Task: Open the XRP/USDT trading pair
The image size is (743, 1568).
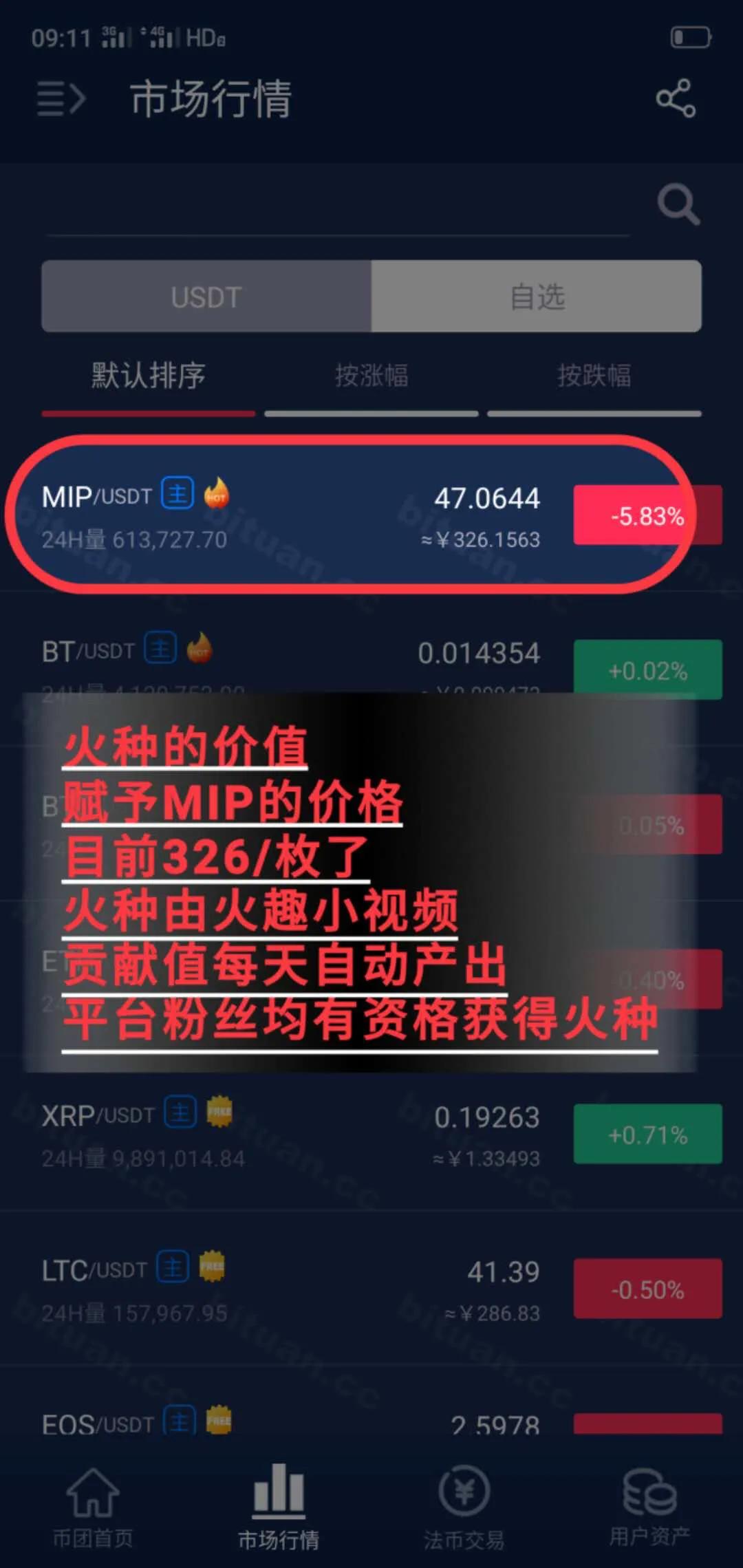Action: (x=371, y=1134)
